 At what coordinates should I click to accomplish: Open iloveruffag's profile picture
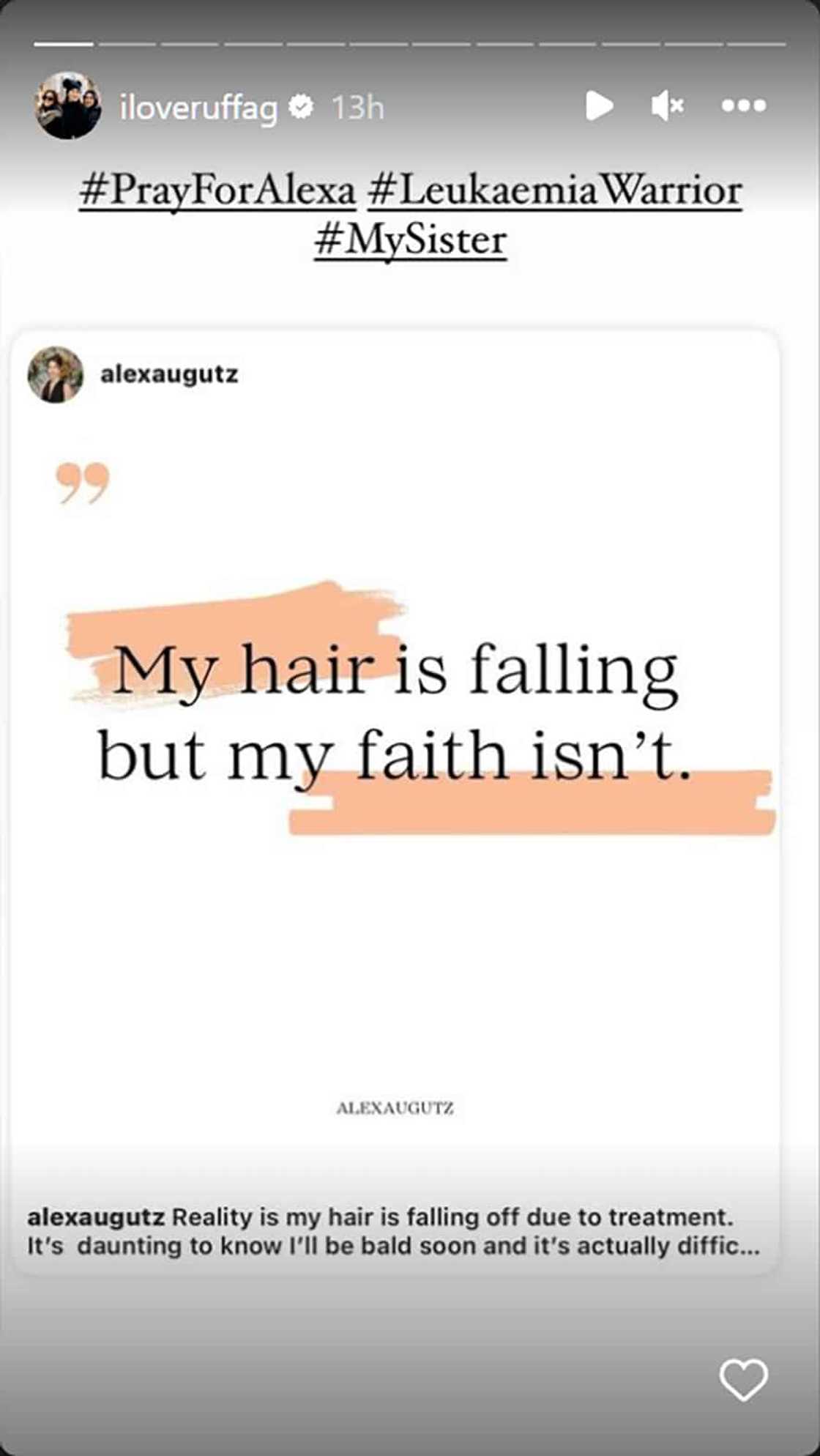68,105
